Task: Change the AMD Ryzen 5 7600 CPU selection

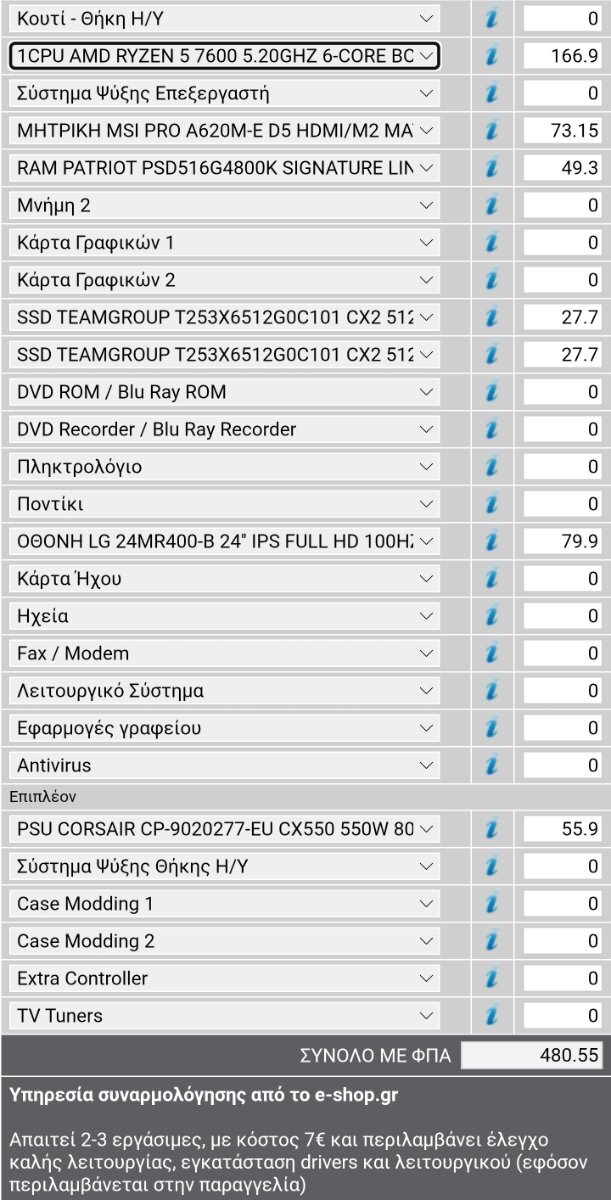Action: coord(225,56)
